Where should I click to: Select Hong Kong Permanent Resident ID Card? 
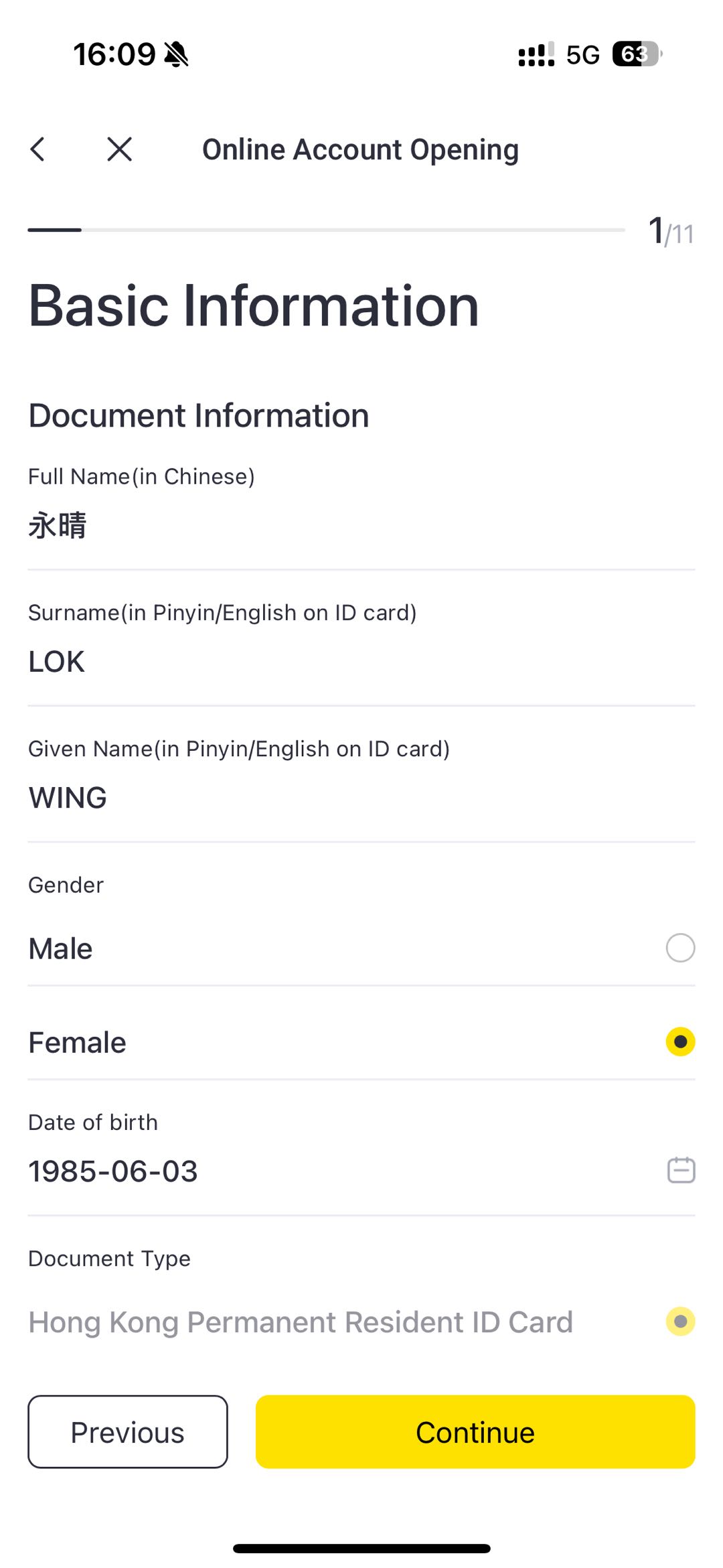click(361, 1322)
